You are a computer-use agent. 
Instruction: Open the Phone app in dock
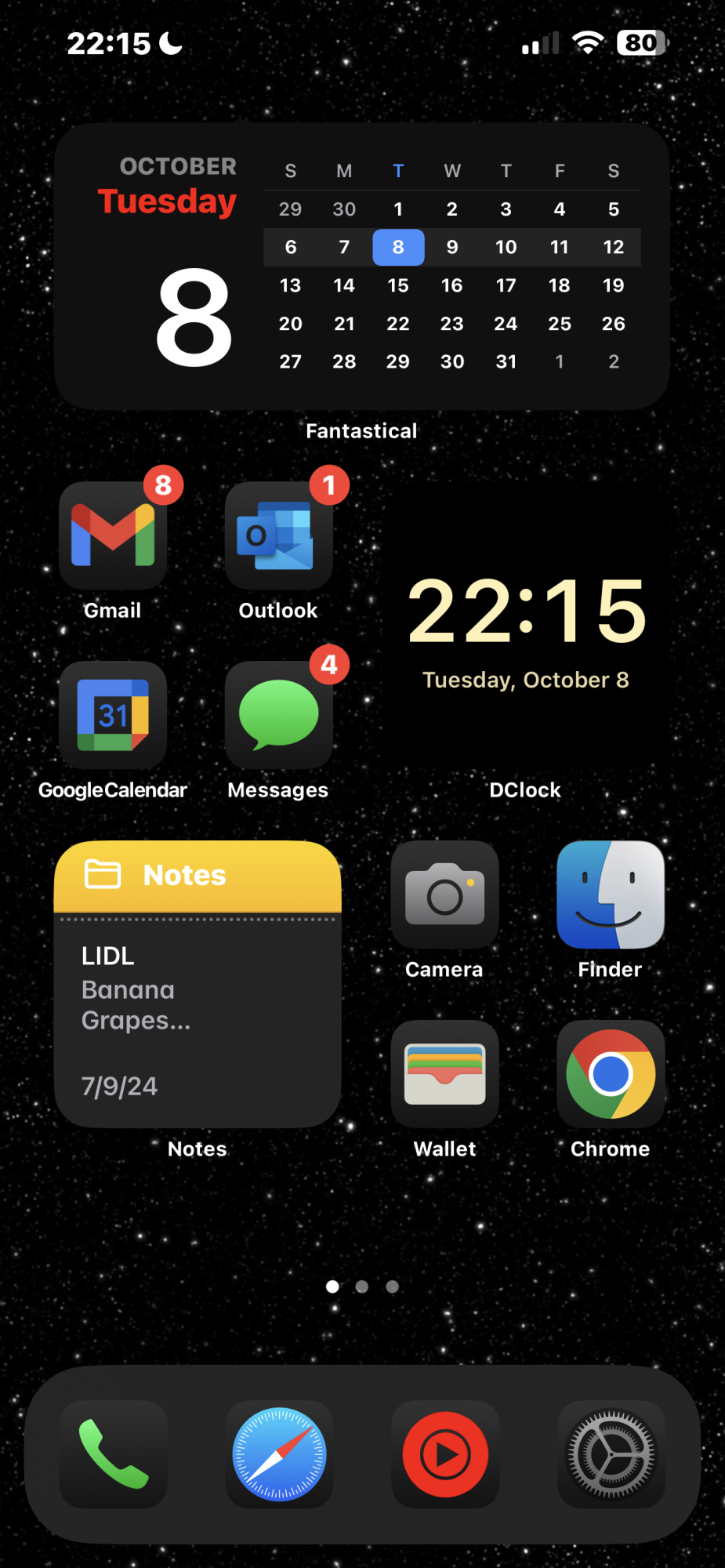click(x=113, y=1454)
